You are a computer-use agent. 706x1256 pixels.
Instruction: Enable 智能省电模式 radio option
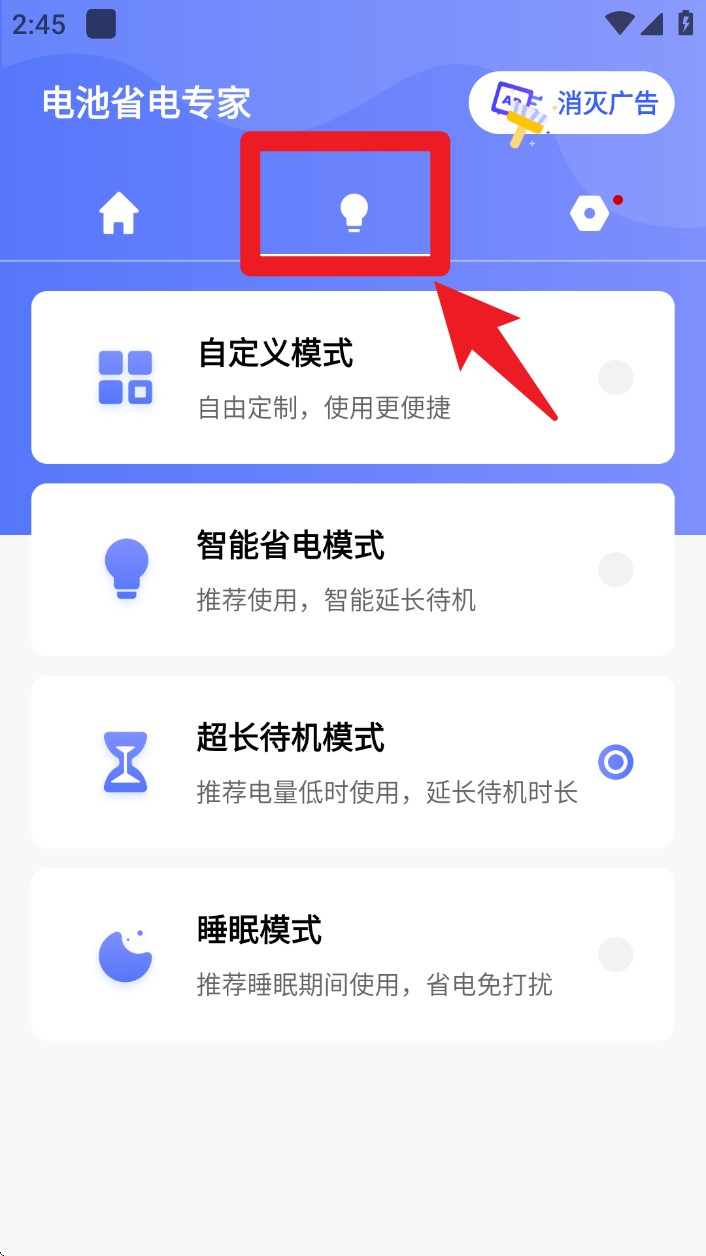tap(615, 570)
